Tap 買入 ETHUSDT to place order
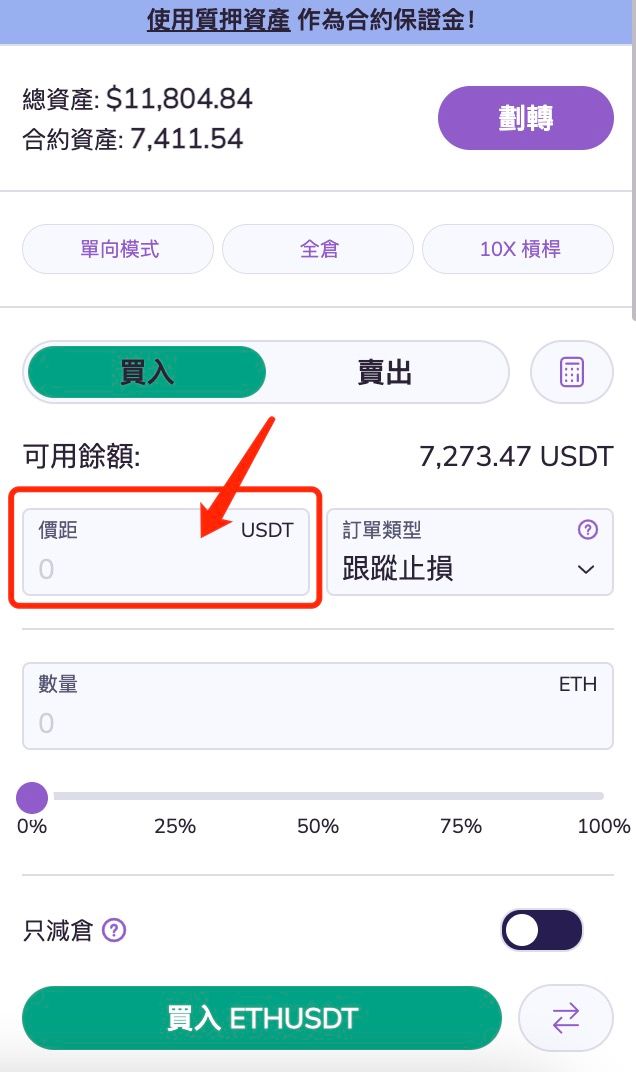Screen dimensions: 636x1072 click(262, 1018)
